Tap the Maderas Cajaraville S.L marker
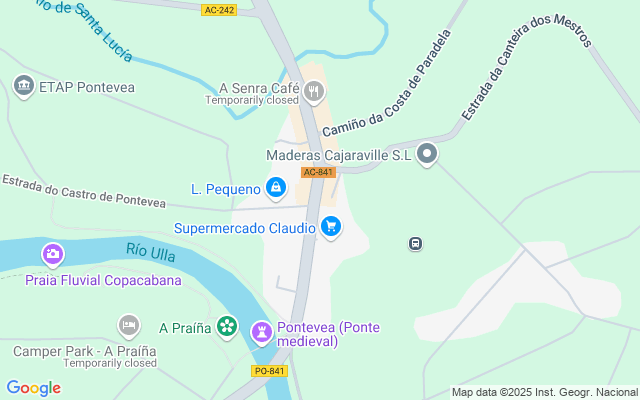This screenshot has width=640, height=400. (x=427, y=154)
